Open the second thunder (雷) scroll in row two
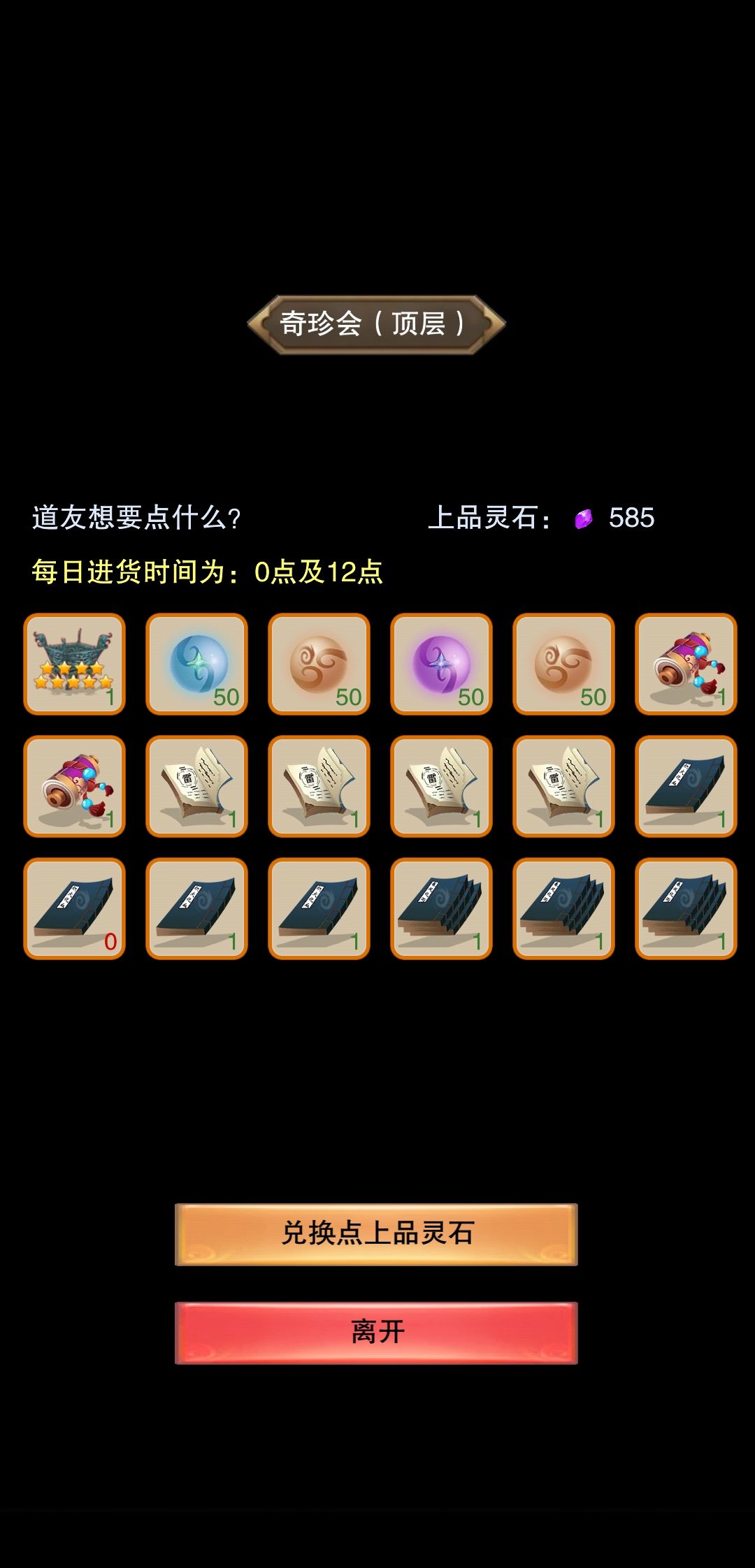755x1568 pixels. (318, 785)
